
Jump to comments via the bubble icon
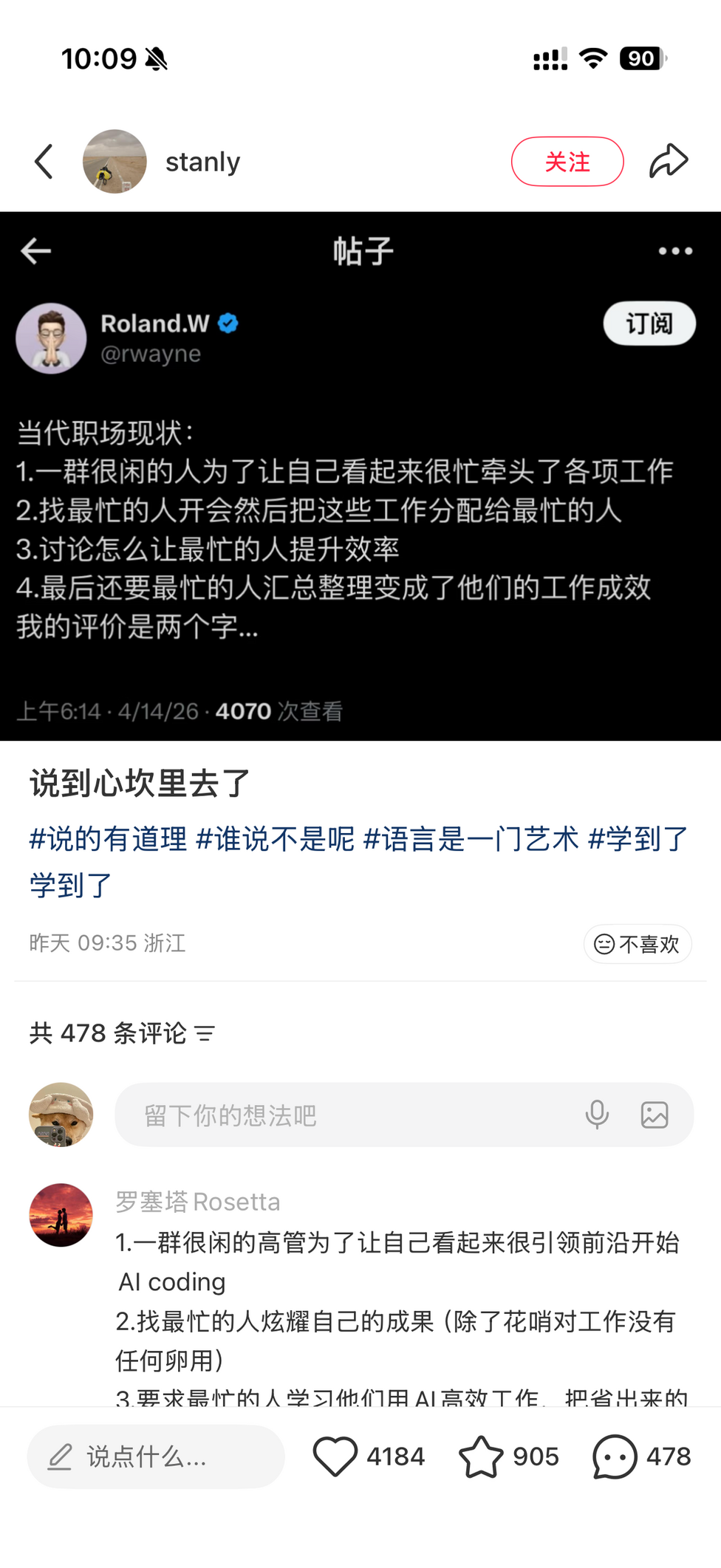point(615,1456)
